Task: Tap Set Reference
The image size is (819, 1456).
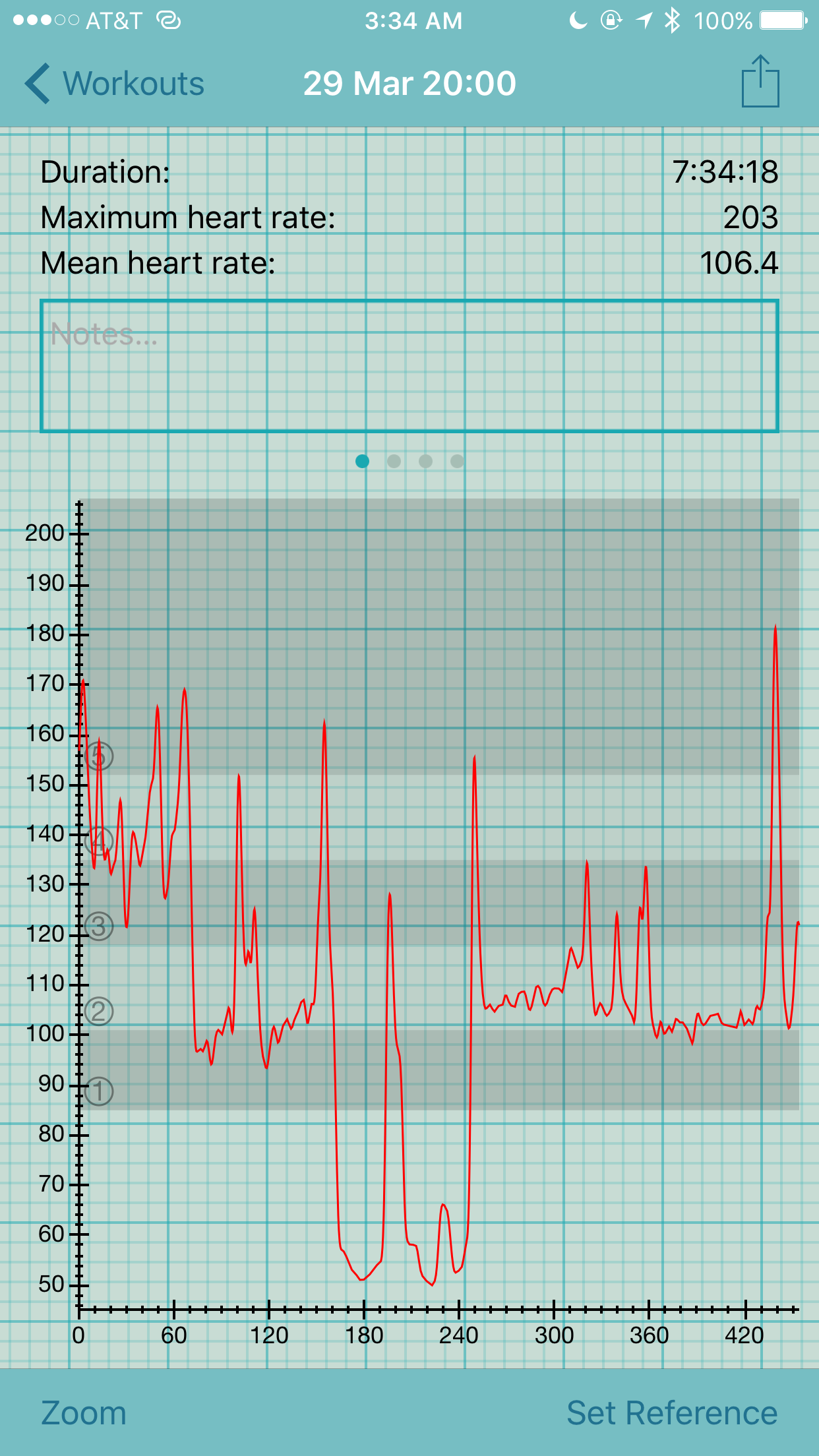Action: (672, 1412)
